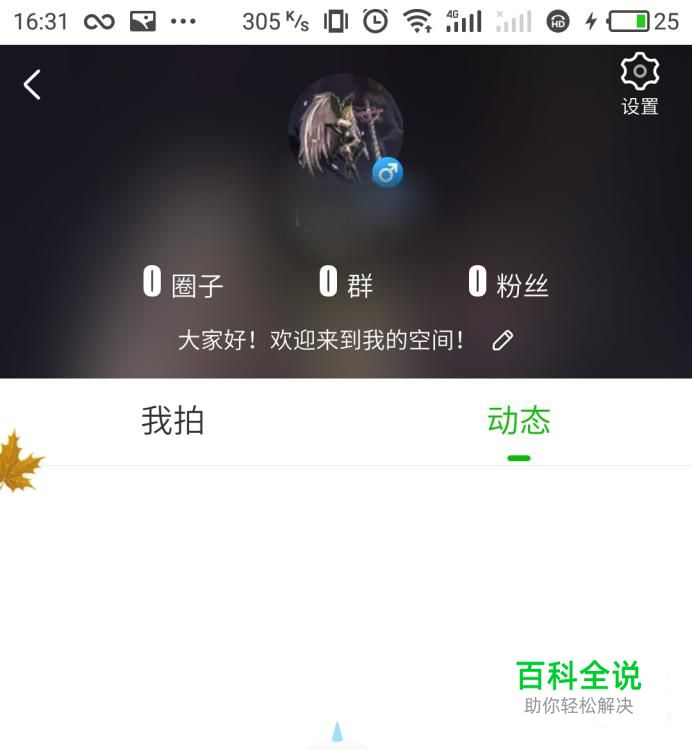Select the 动态 tab
This screenshot has width=692, height=750.
518,421
